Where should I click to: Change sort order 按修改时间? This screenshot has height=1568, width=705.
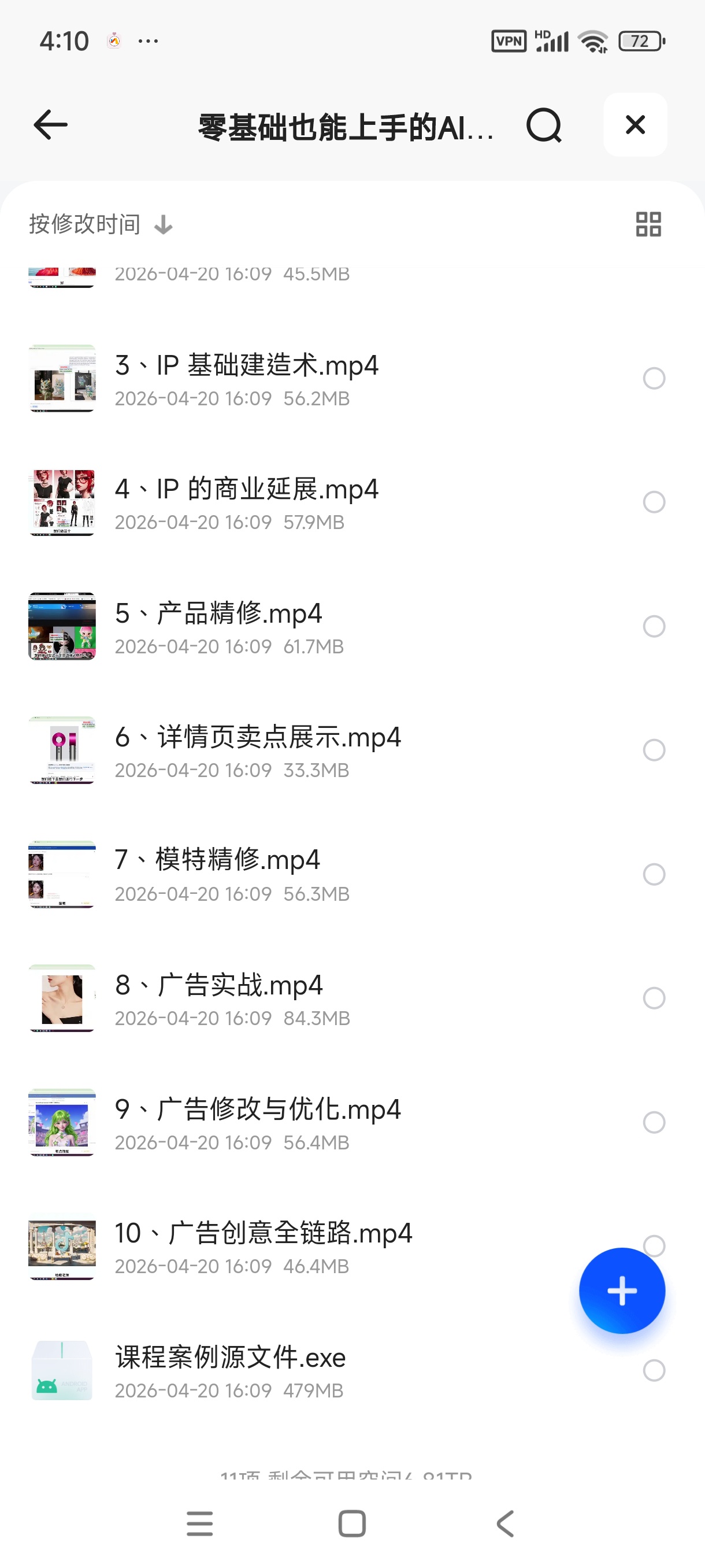[101, 224]
